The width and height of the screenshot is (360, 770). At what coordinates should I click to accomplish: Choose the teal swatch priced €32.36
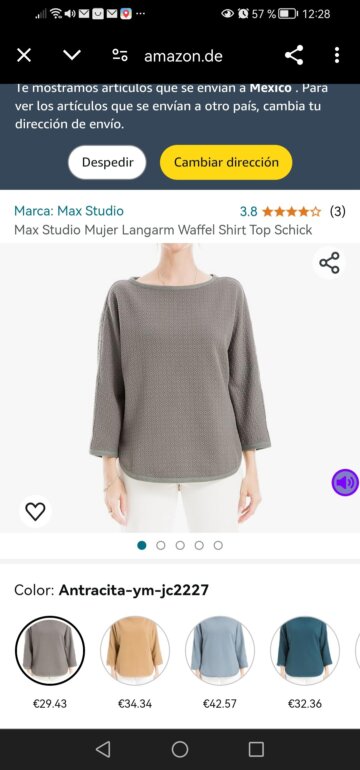[305, 650]
